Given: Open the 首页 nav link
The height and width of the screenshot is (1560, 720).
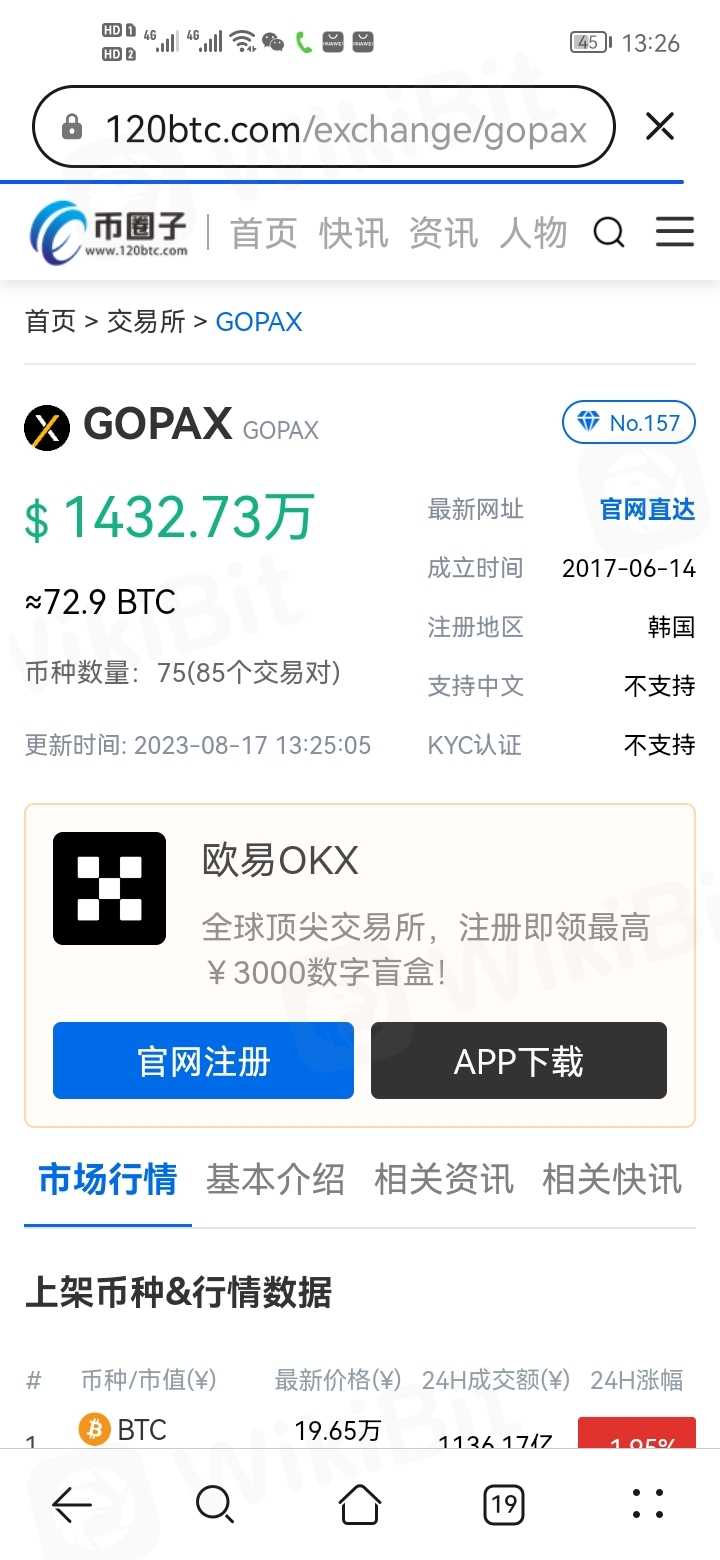Looking at the screenshot, I should click(264, 233).
